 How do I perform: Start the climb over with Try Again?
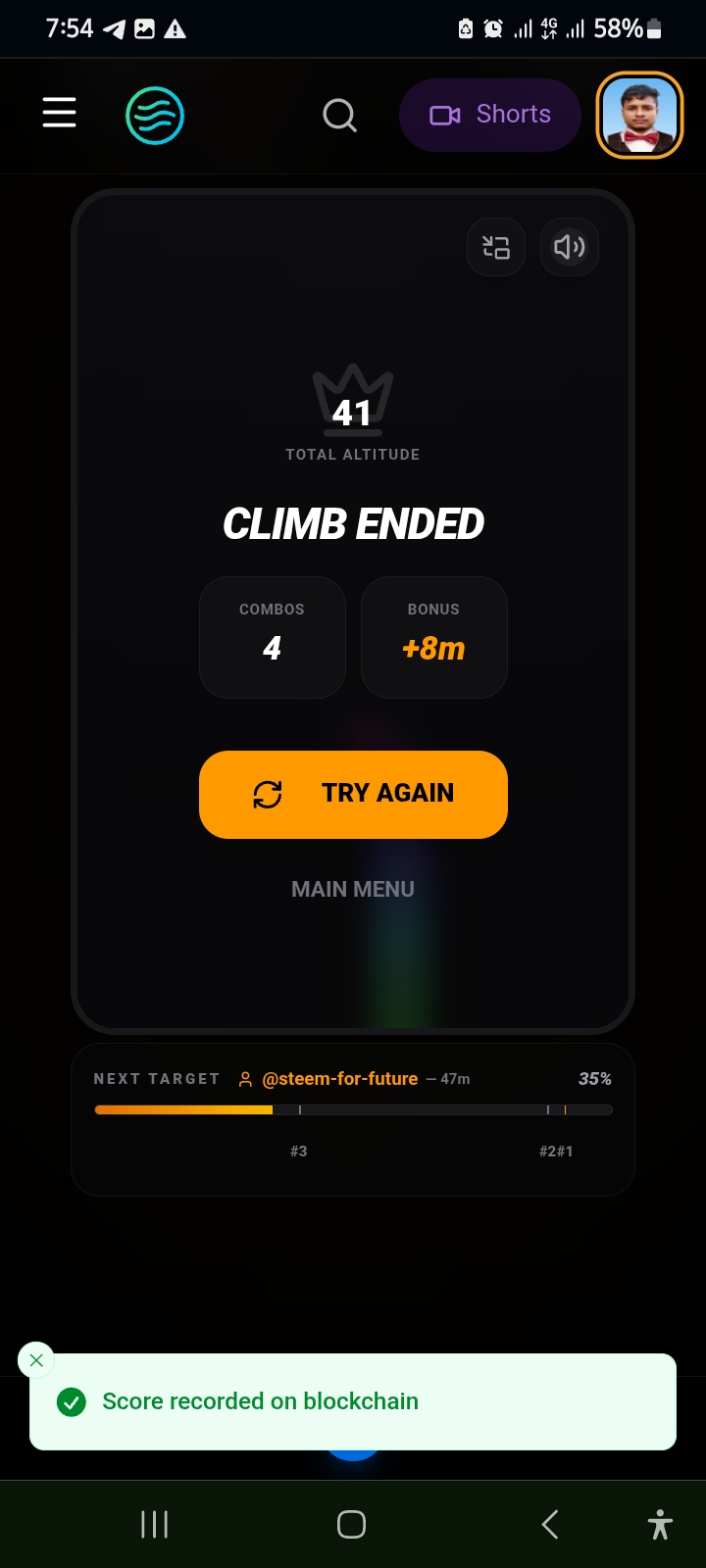[353, 794]
